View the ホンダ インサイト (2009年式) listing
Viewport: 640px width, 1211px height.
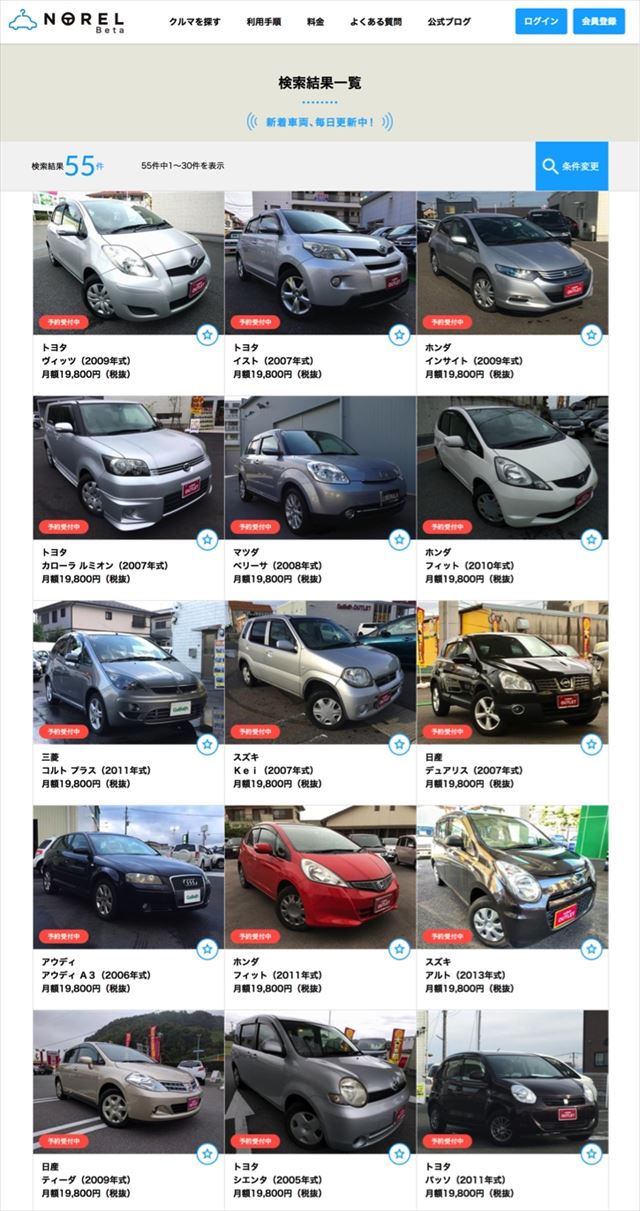[512, 264]
